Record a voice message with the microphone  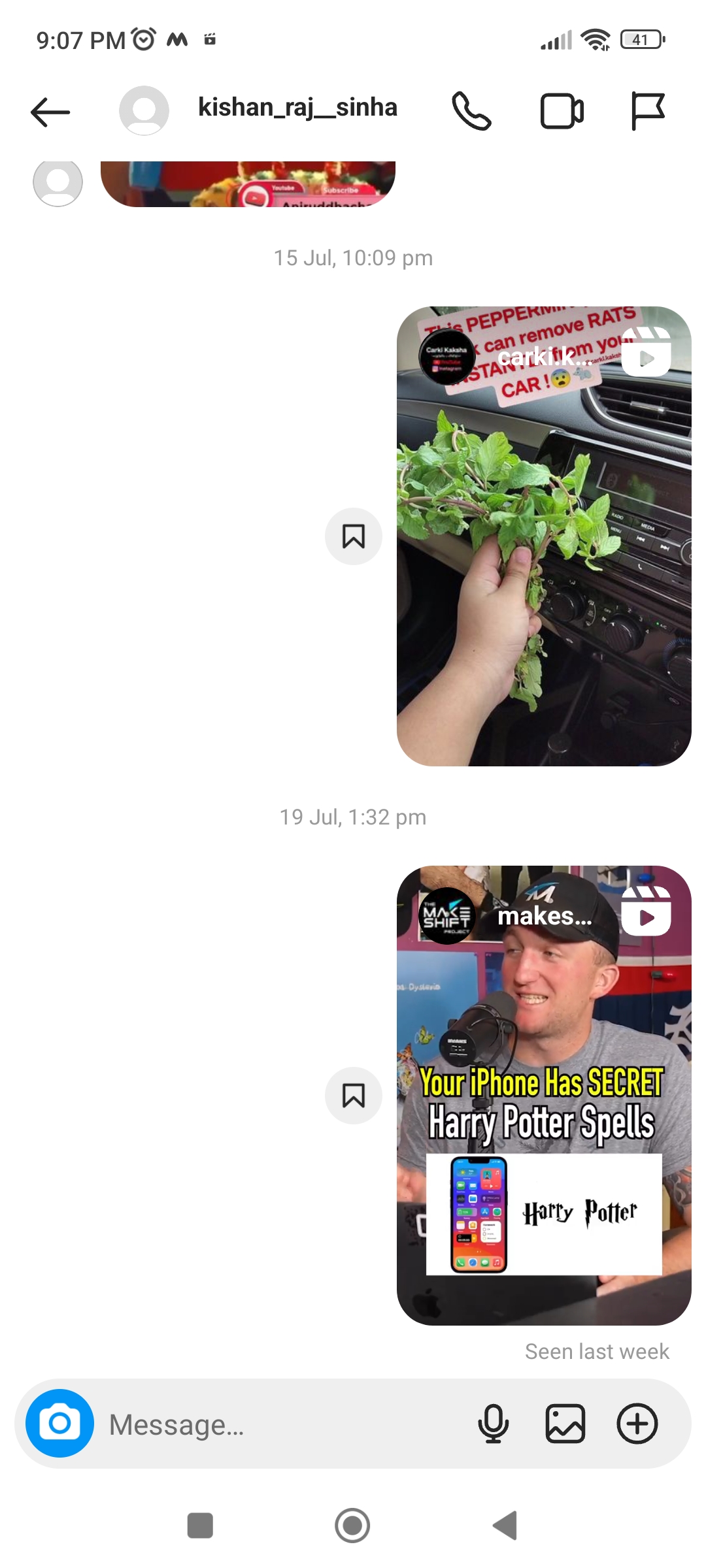493,1424
